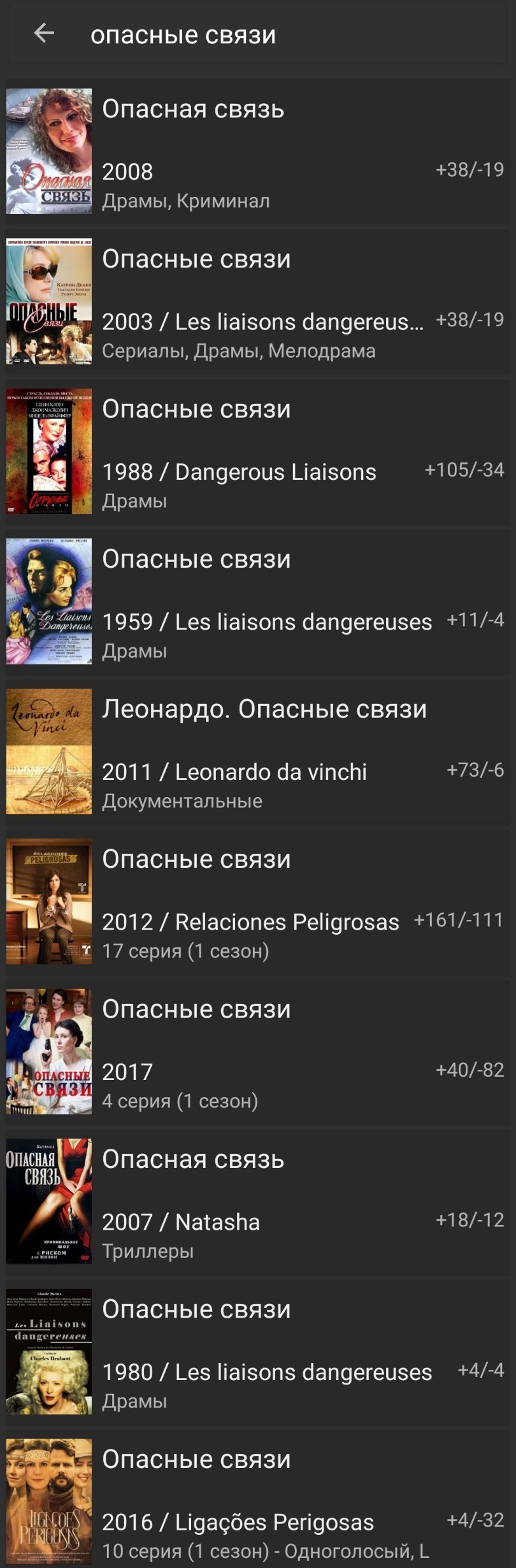The height and width of the screenshot is (1568, 516).
Task: Choose 'Леонардо. Опасные связи' documentary
Action: (257, 752)
